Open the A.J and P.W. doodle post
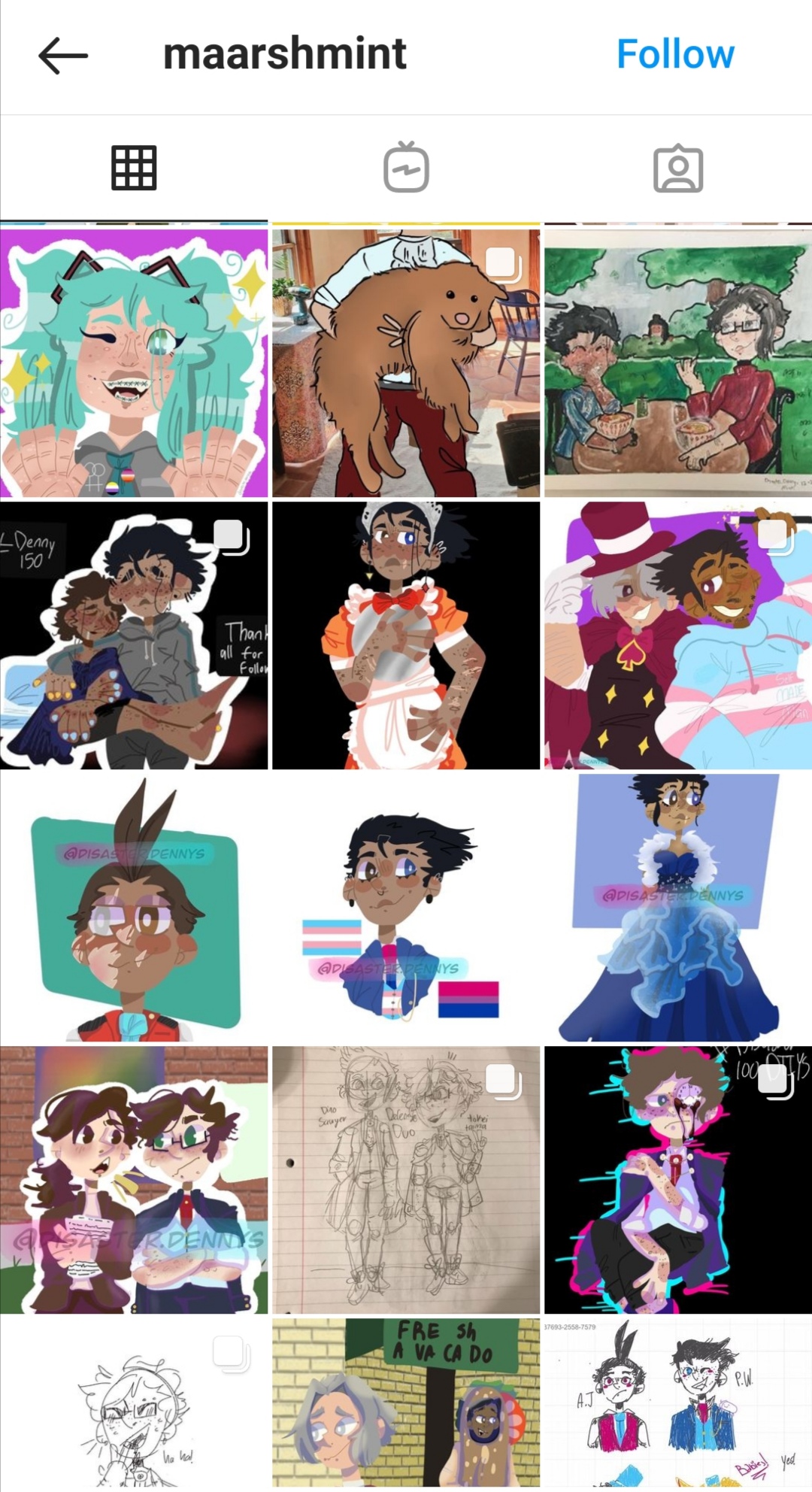The height and width of the screenshot is (1492, 812). pyautogui.click(x=678, y=1405)
